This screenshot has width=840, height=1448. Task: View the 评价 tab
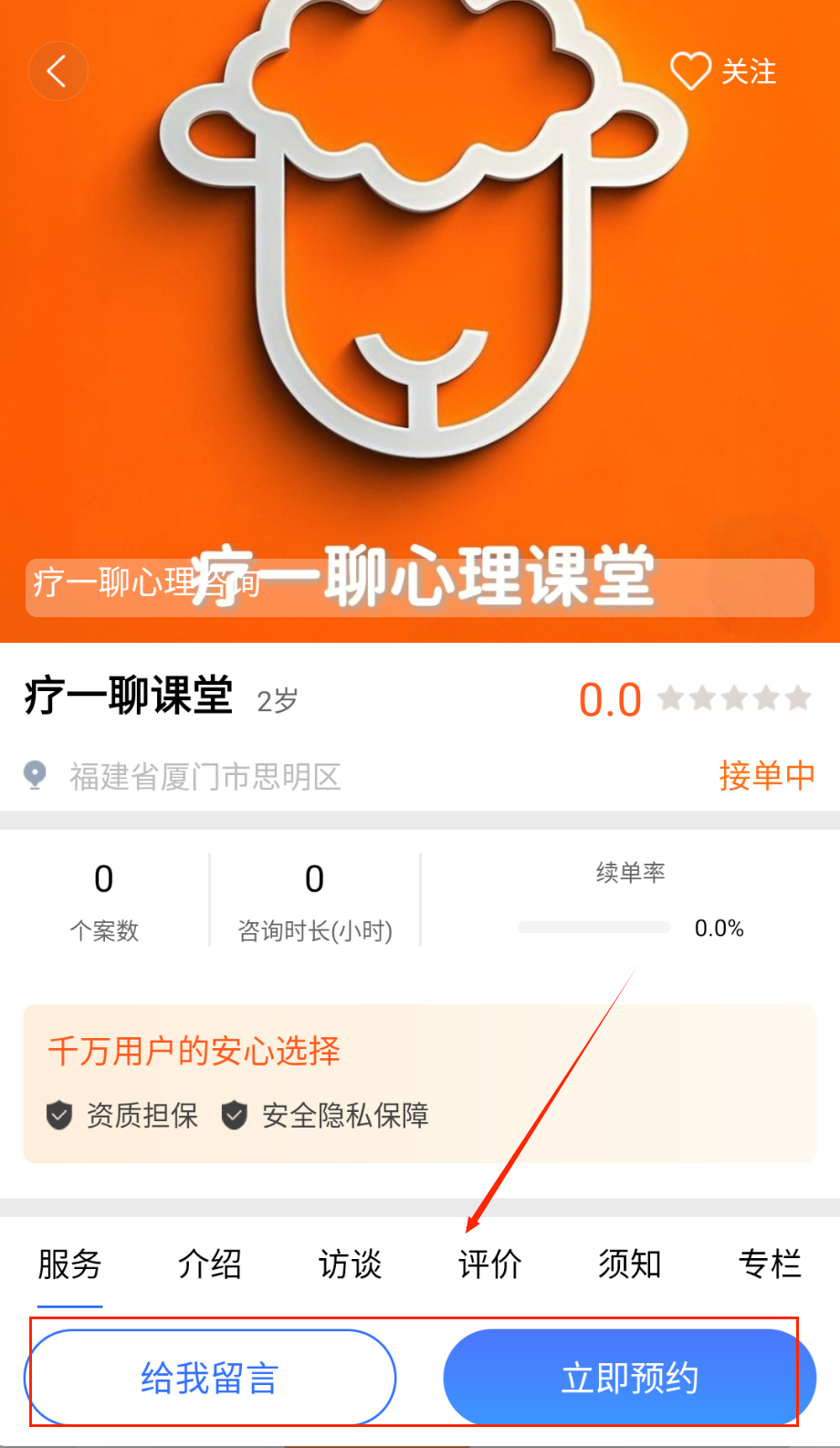489,1264
